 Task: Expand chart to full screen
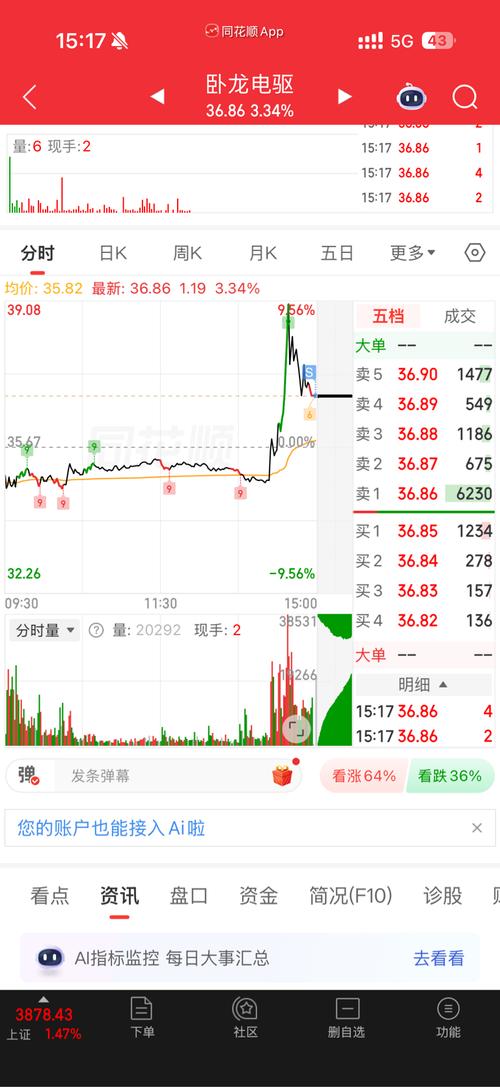coord(296,728)
